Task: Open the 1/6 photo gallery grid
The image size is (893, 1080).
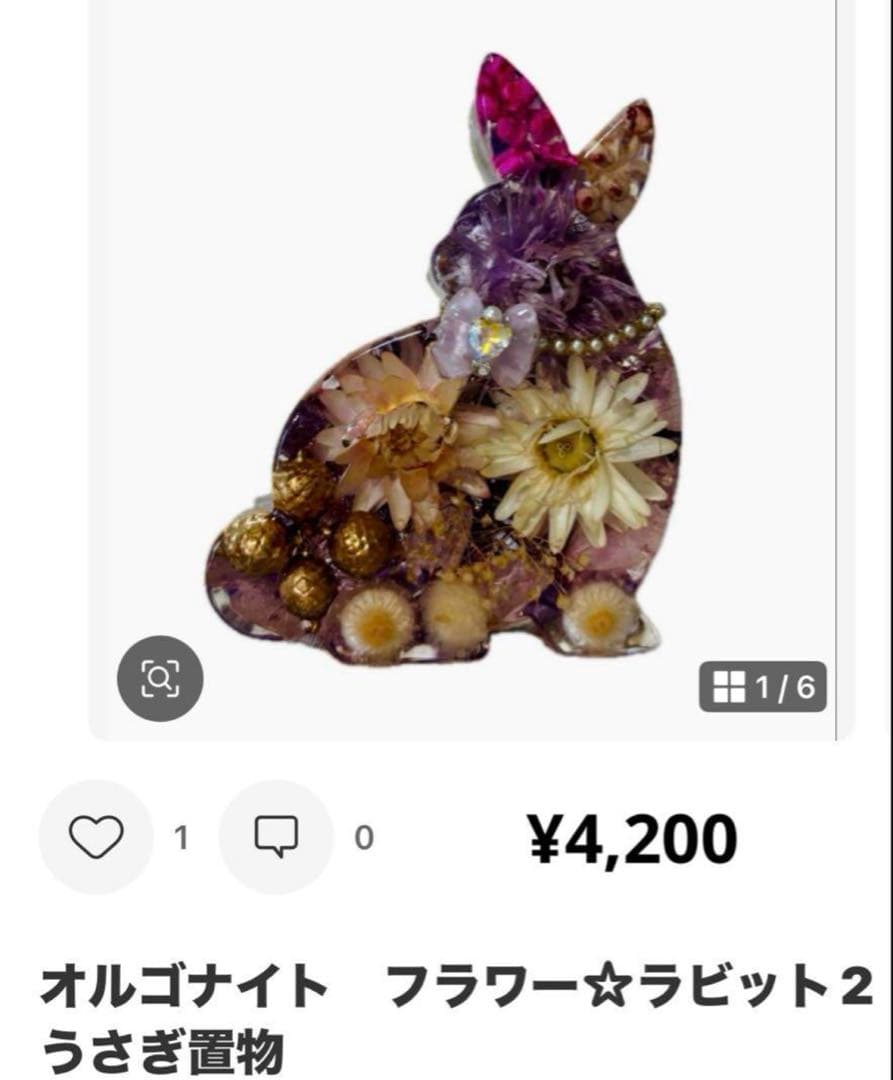Action: pyautogui.click(x=763, y=687)
